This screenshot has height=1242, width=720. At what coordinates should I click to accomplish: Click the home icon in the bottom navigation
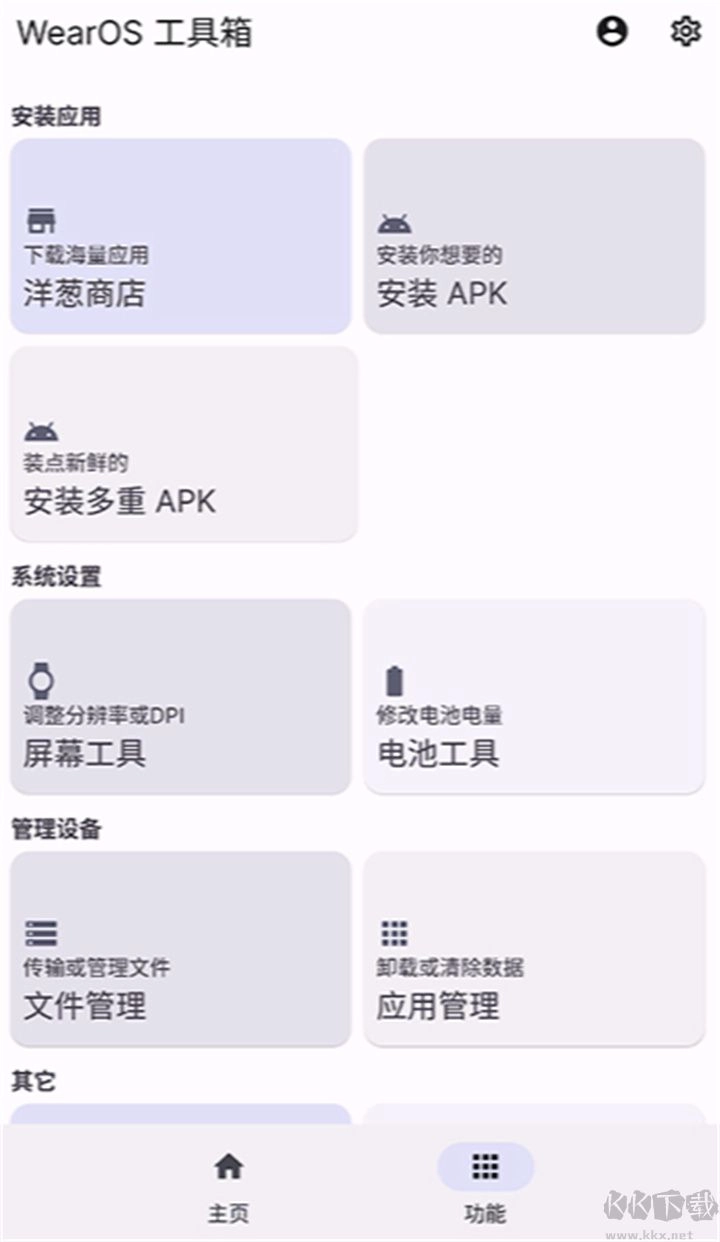click(229, 1166)
